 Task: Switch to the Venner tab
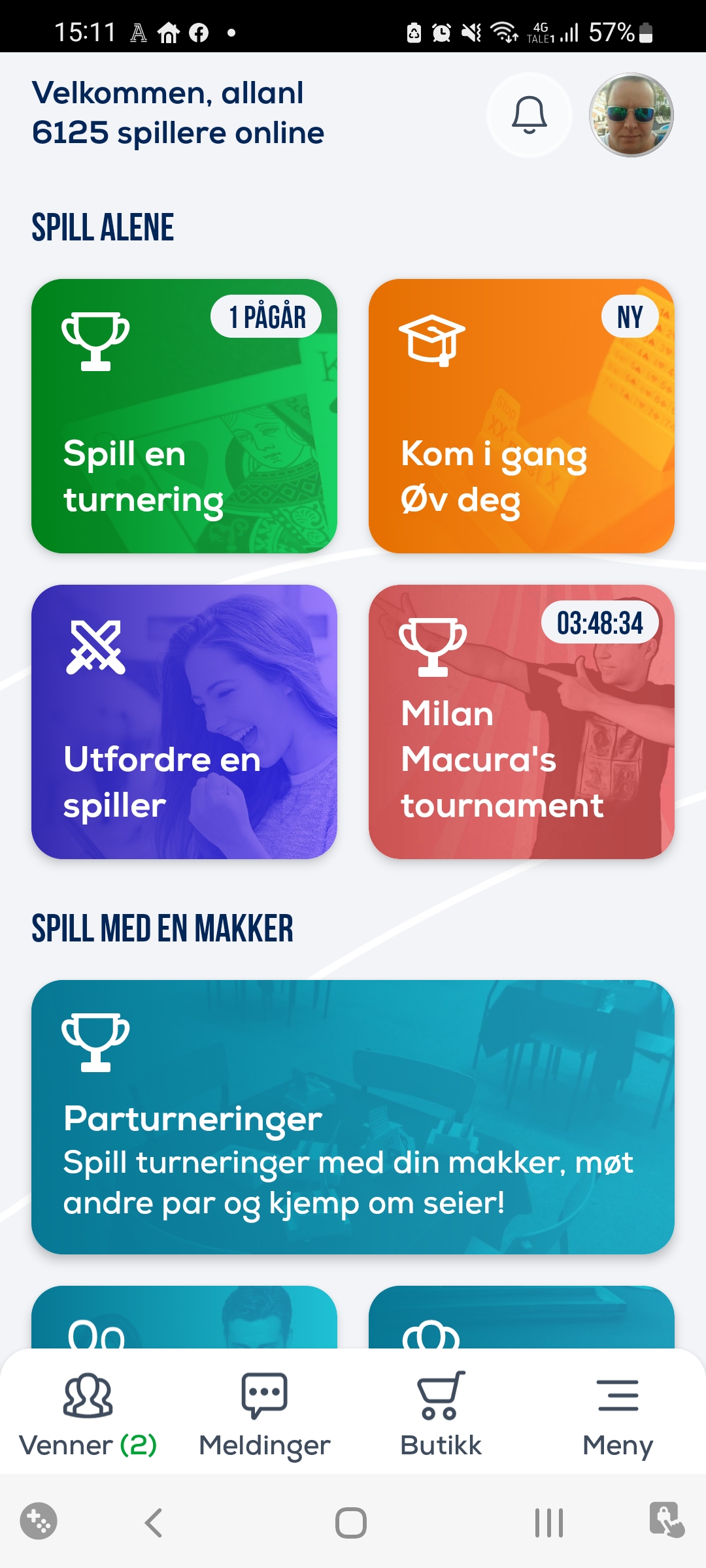pyautogui.click(x=88, y=1414)
